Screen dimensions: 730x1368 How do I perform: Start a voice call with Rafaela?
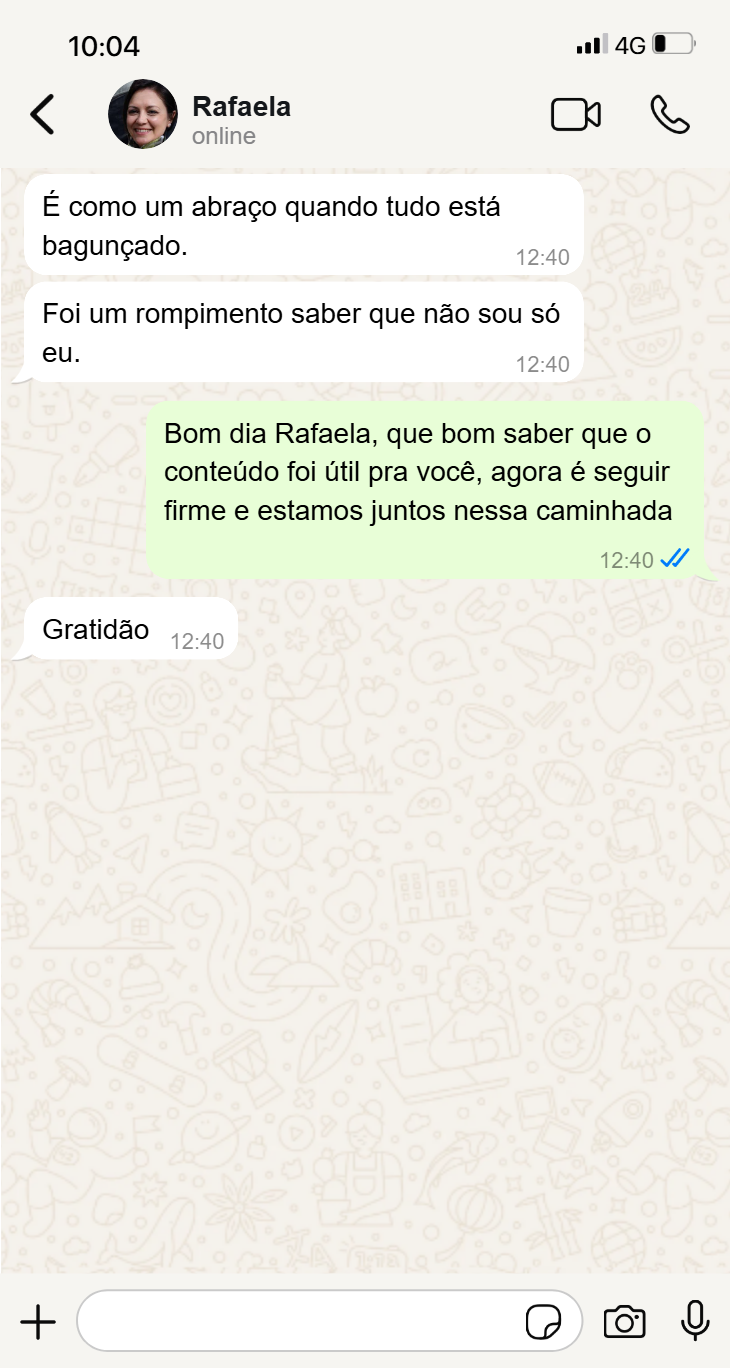(x=670, y=114)
